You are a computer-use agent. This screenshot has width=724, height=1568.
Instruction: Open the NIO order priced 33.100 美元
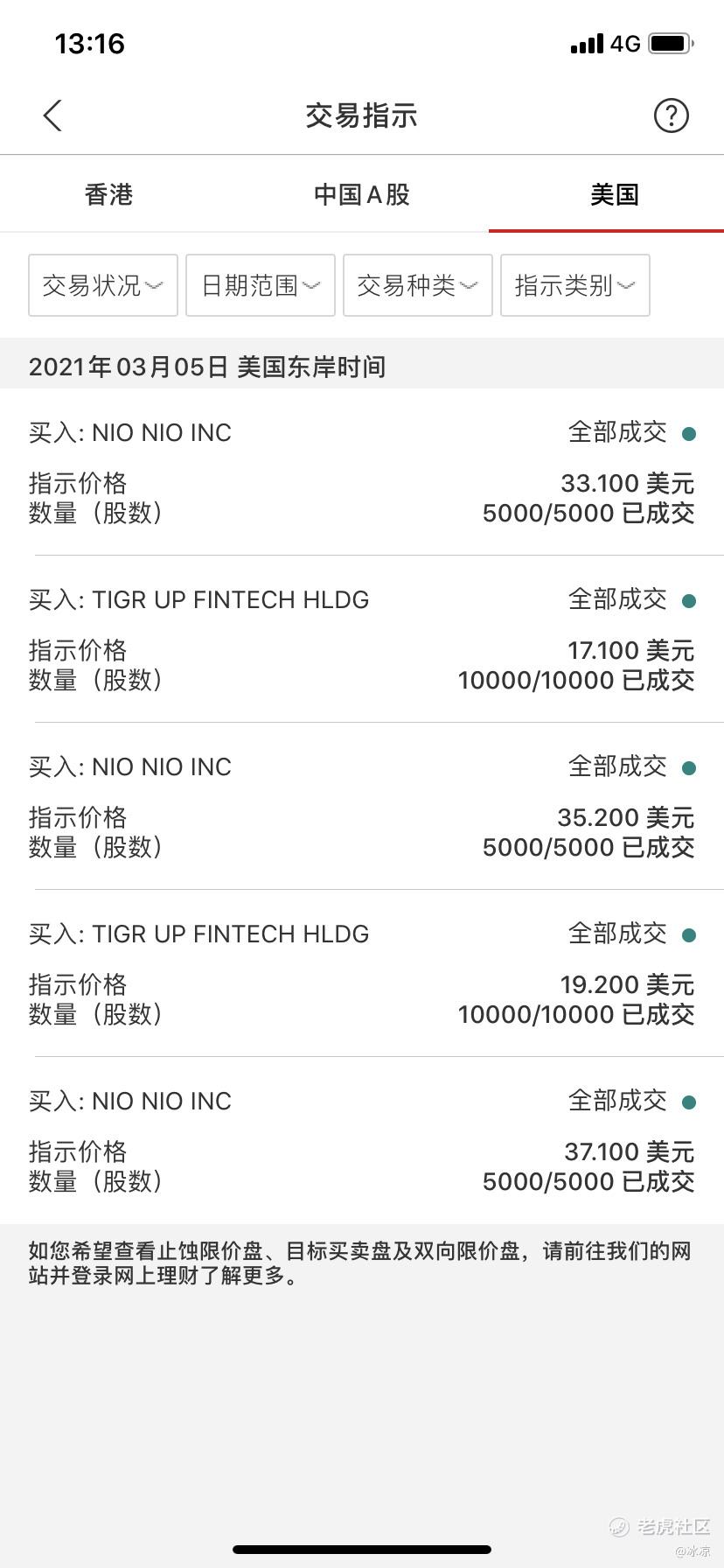(x=362, y=472)
